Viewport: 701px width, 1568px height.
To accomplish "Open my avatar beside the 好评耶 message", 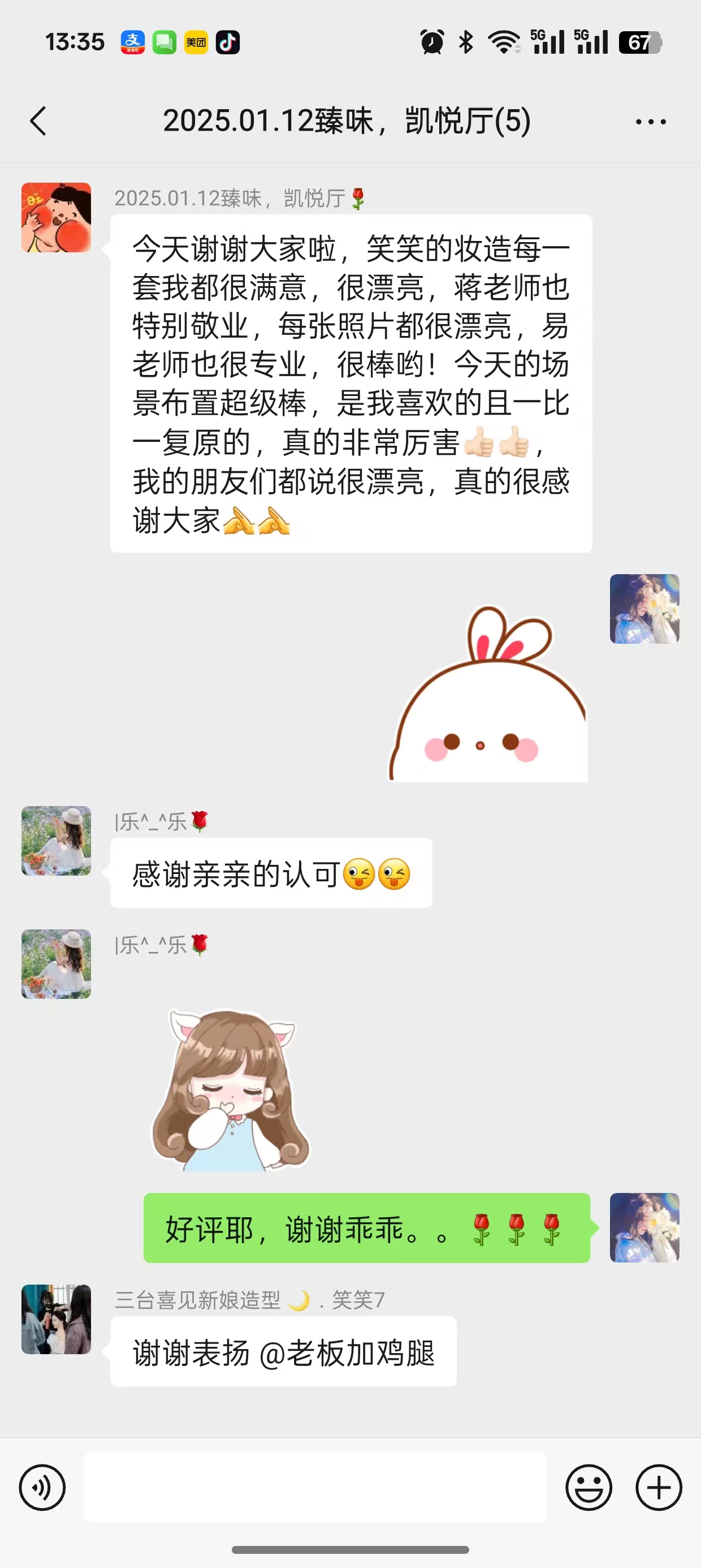I will [x=644, y=1227].
